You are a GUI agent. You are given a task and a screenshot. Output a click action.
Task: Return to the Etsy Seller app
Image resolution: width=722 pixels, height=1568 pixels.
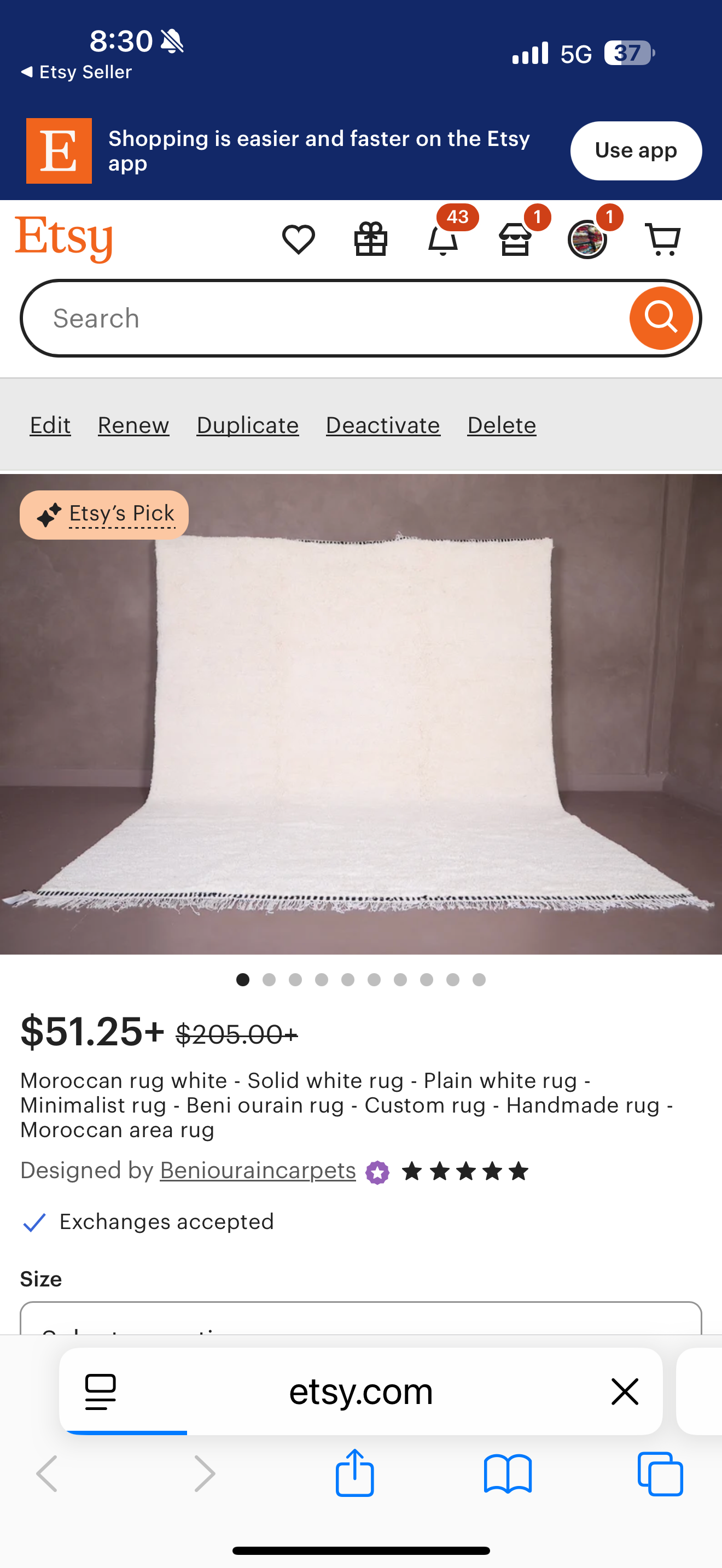(77, 72)
